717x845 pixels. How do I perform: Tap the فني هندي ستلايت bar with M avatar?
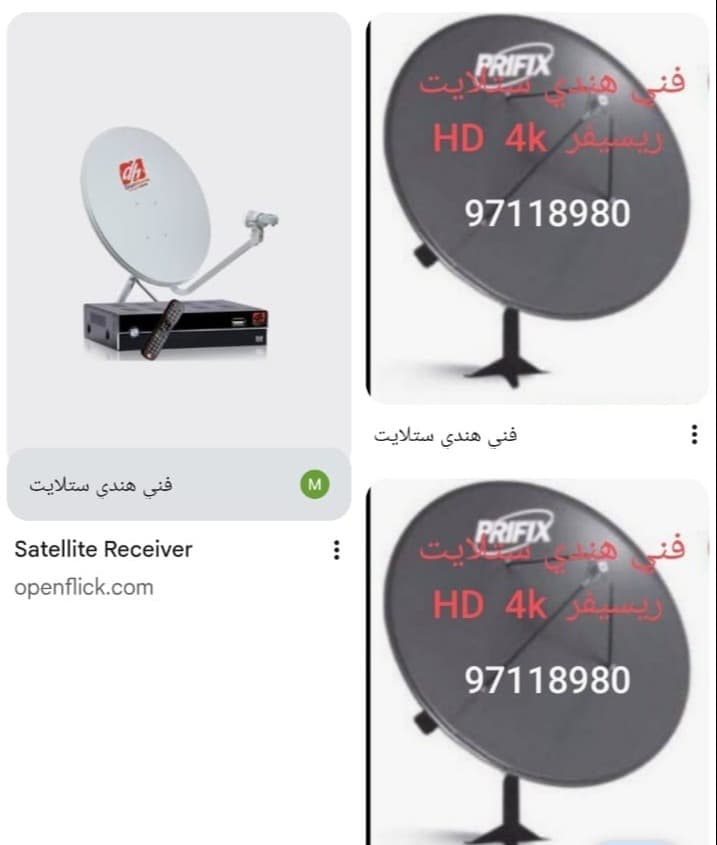pyautogui.click(x=178, y=485)
